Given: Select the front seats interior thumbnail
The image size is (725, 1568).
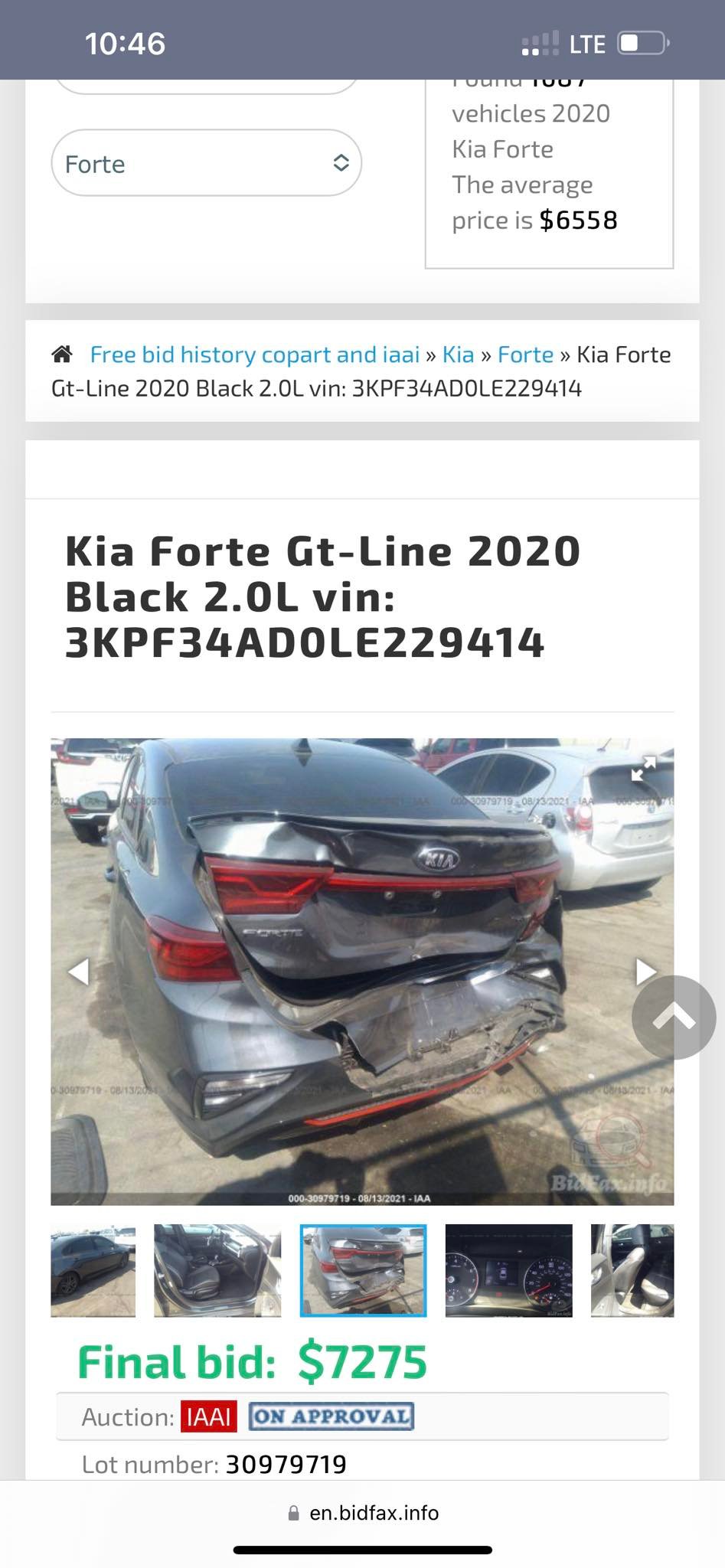Looking at the screenshot, I should [217, 1270].
